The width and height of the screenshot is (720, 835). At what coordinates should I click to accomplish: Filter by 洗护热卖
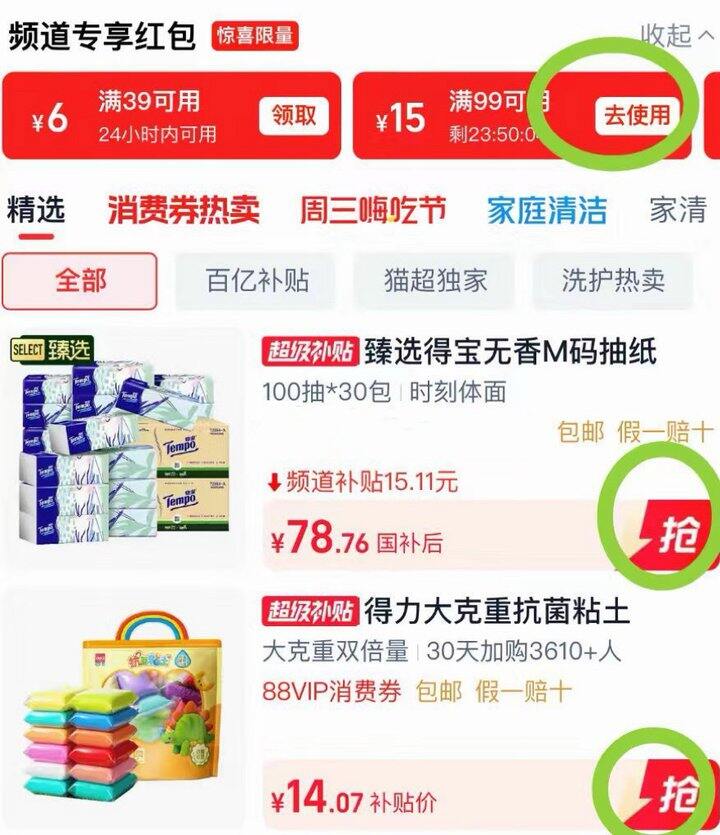coord(613,281)
